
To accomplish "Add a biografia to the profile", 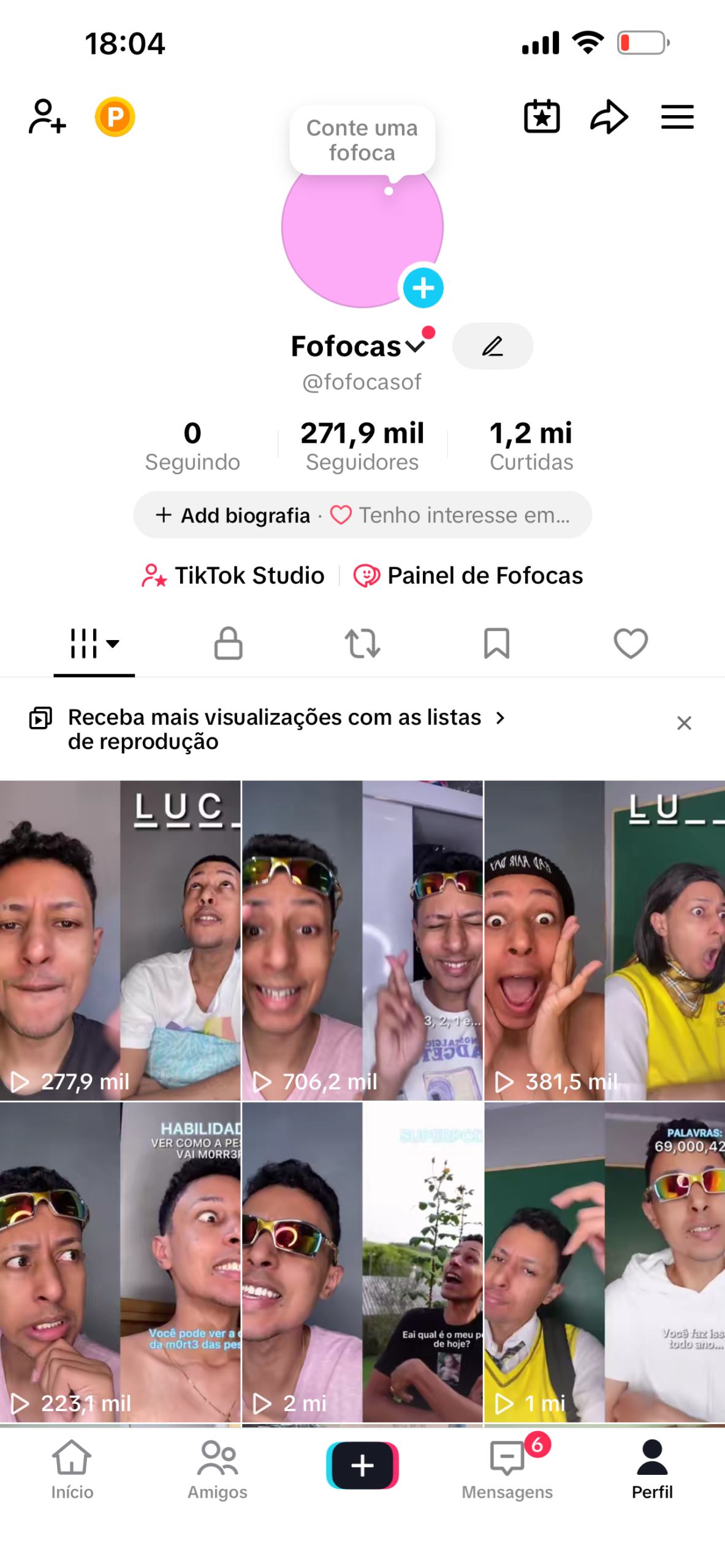I will coord(233,515).
